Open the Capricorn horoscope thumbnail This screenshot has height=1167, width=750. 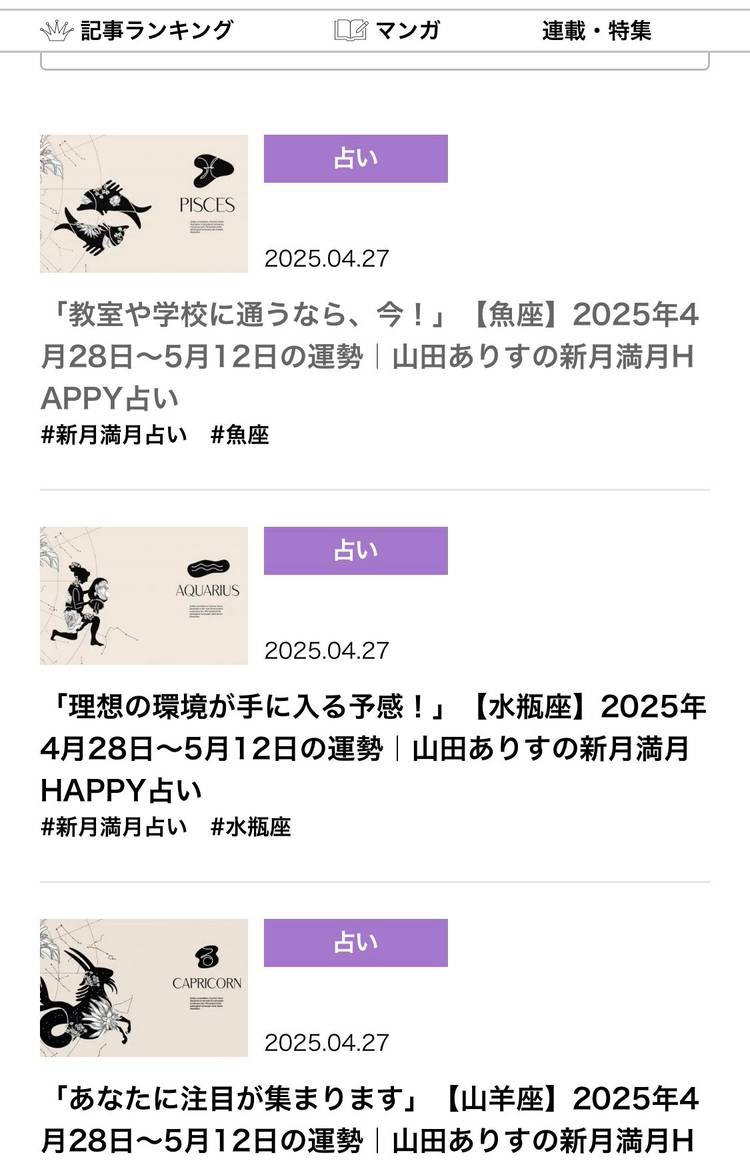[144, 988]
